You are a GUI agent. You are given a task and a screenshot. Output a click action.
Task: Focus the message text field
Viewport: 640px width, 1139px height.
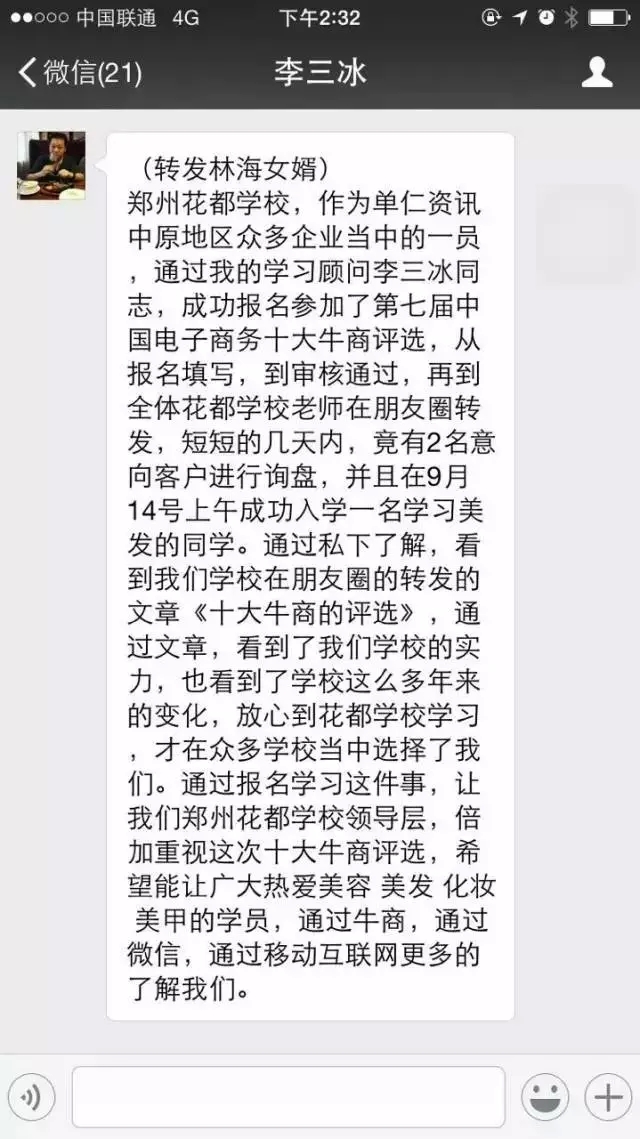pyautogui.click(x=288, y=1098)
